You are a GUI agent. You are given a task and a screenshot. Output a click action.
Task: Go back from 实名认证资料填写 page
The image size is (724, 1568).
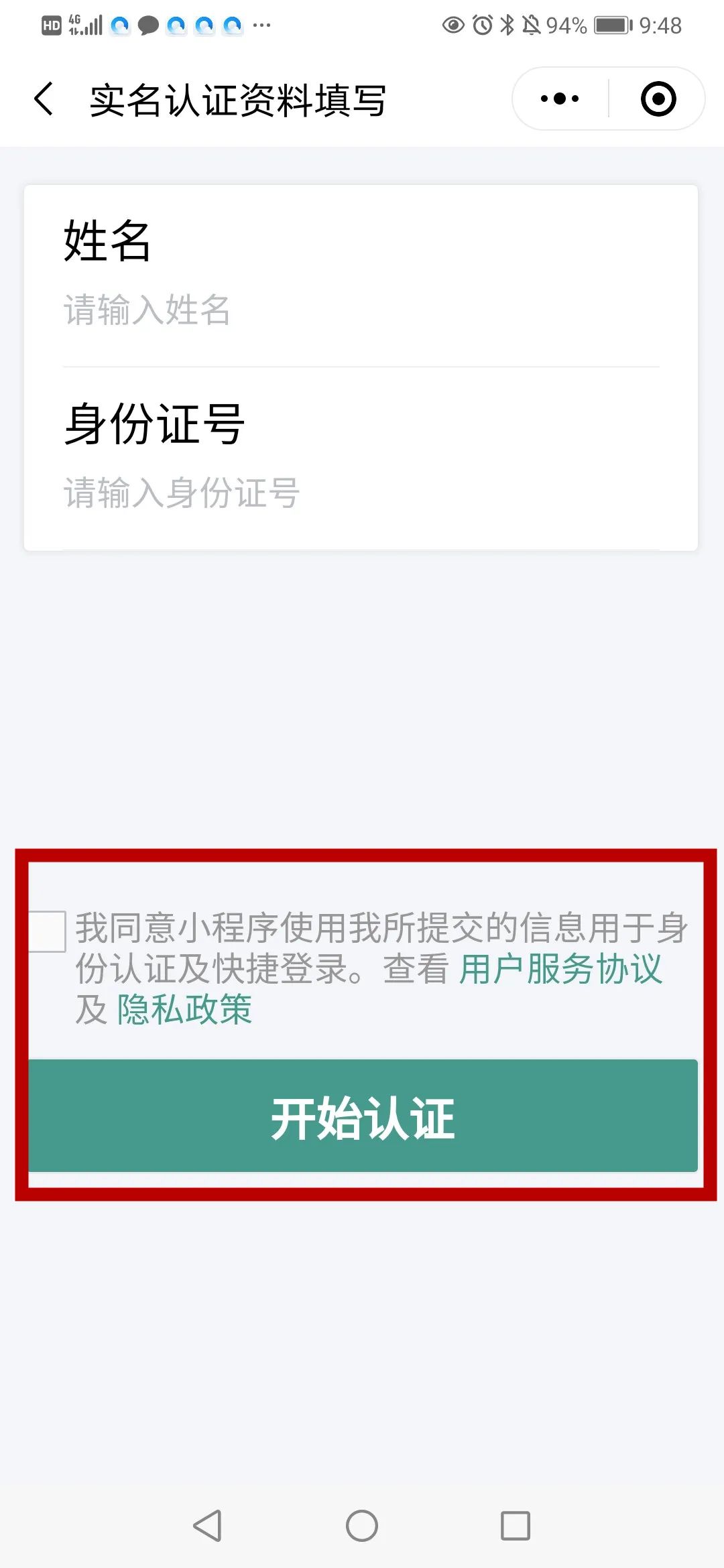coord(44,99)
